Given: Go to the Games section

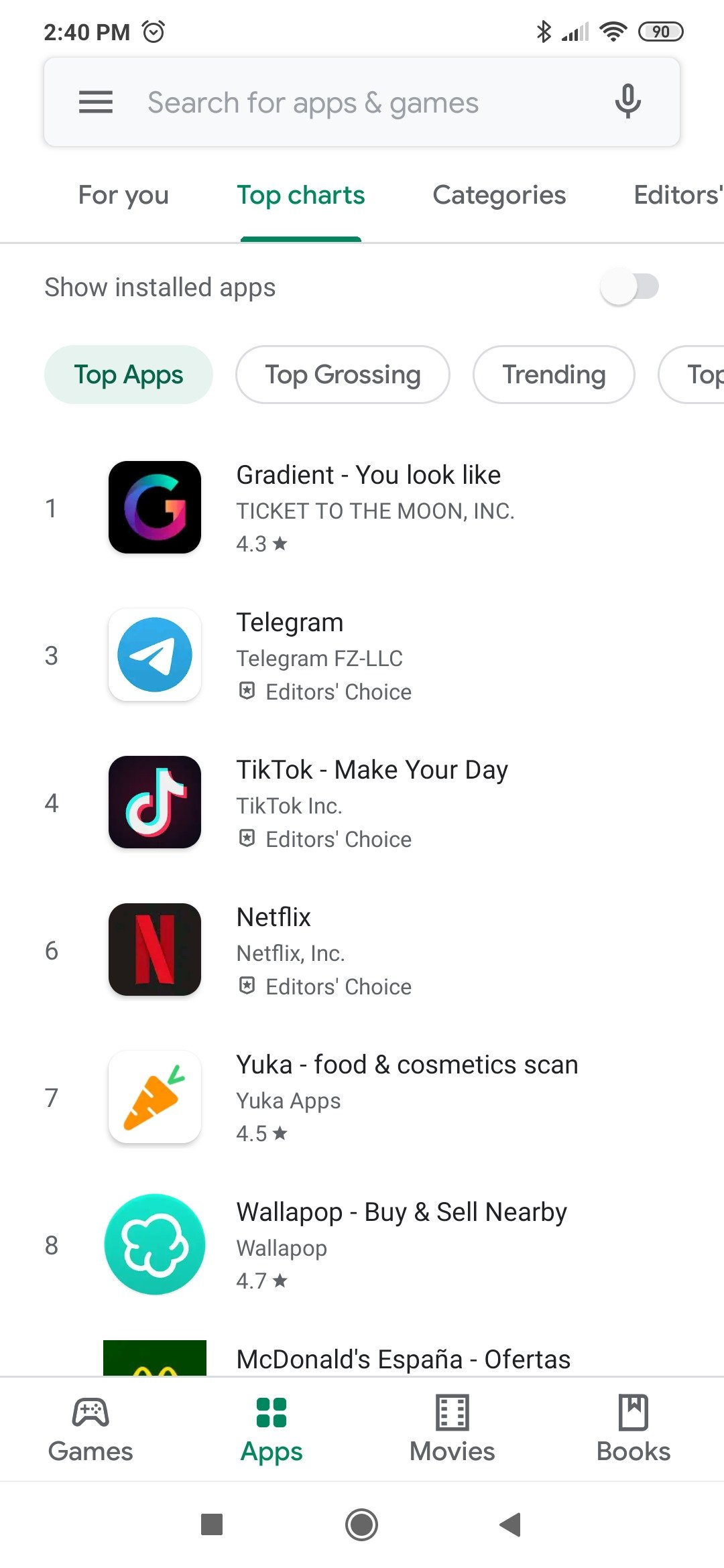Looking at the screenshot, I should (90, 1429).
